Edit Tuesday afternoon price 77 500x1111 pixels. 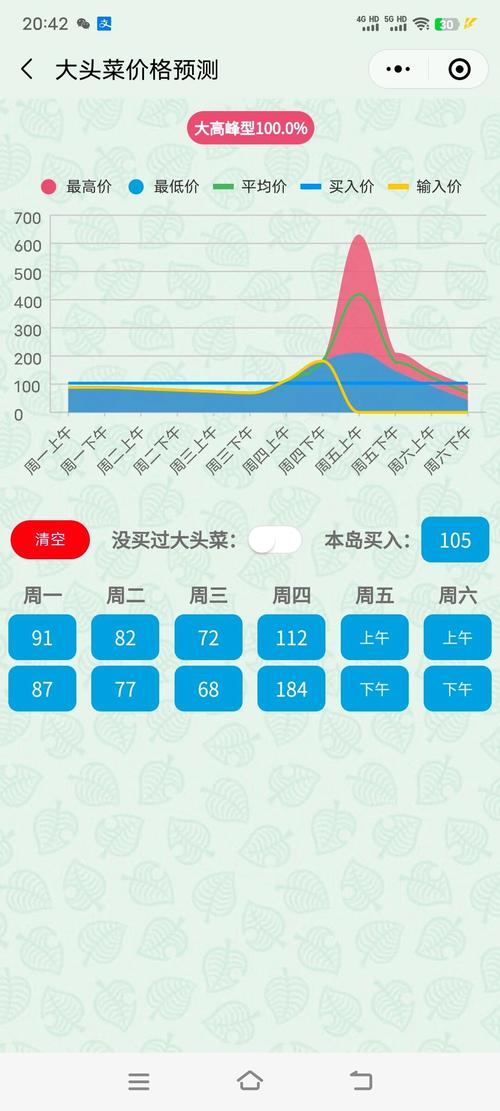(125, 689)
